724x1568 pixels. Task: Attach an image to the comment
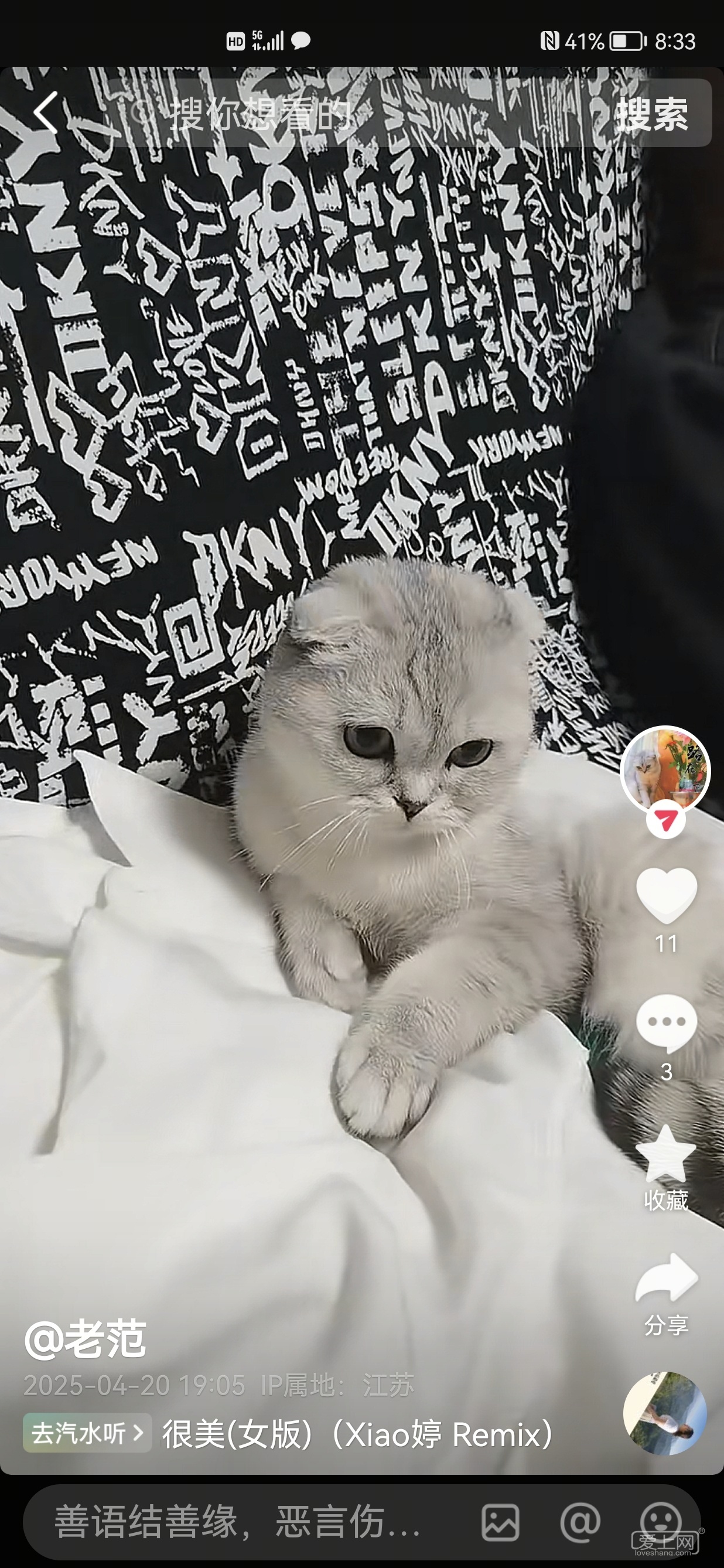coord(500,1522)
